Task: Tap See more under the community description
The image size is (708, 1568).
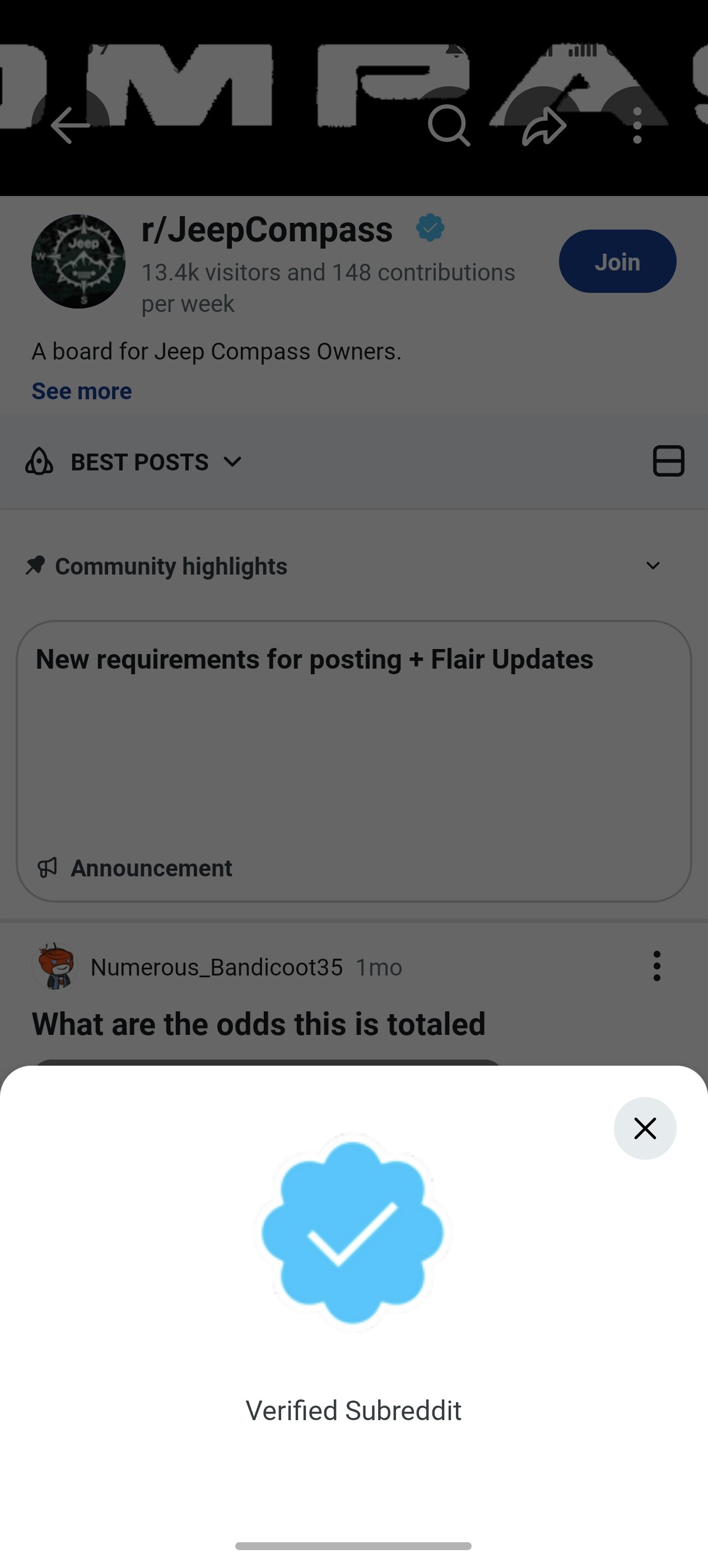Action: (x=82, y=391)
